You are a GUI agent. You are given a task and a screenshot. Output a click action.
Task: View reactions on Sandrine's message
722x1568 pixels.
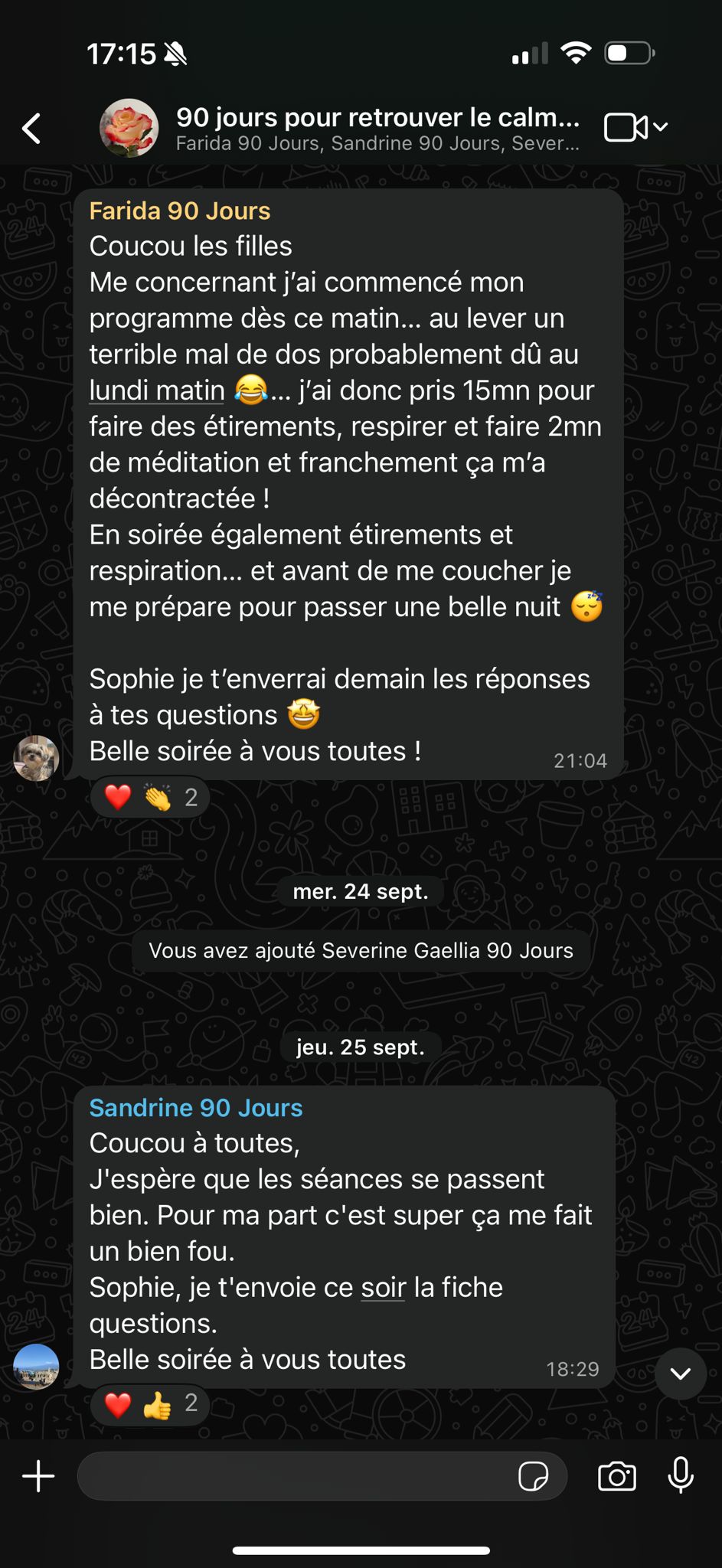pos(150,1404)
